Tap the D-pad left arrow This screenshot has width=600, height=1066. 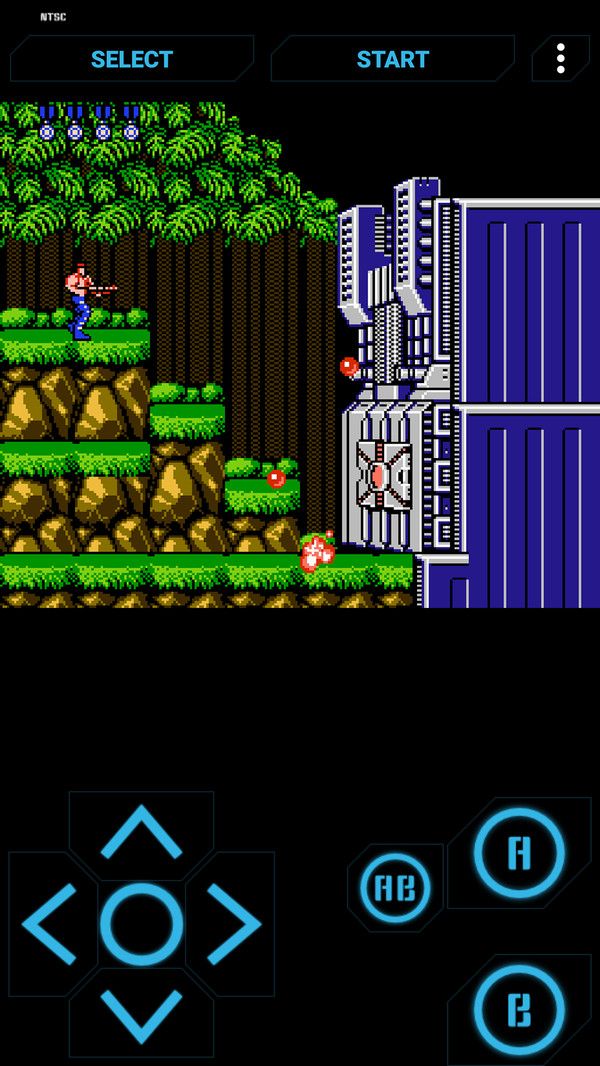click(50, 923)
